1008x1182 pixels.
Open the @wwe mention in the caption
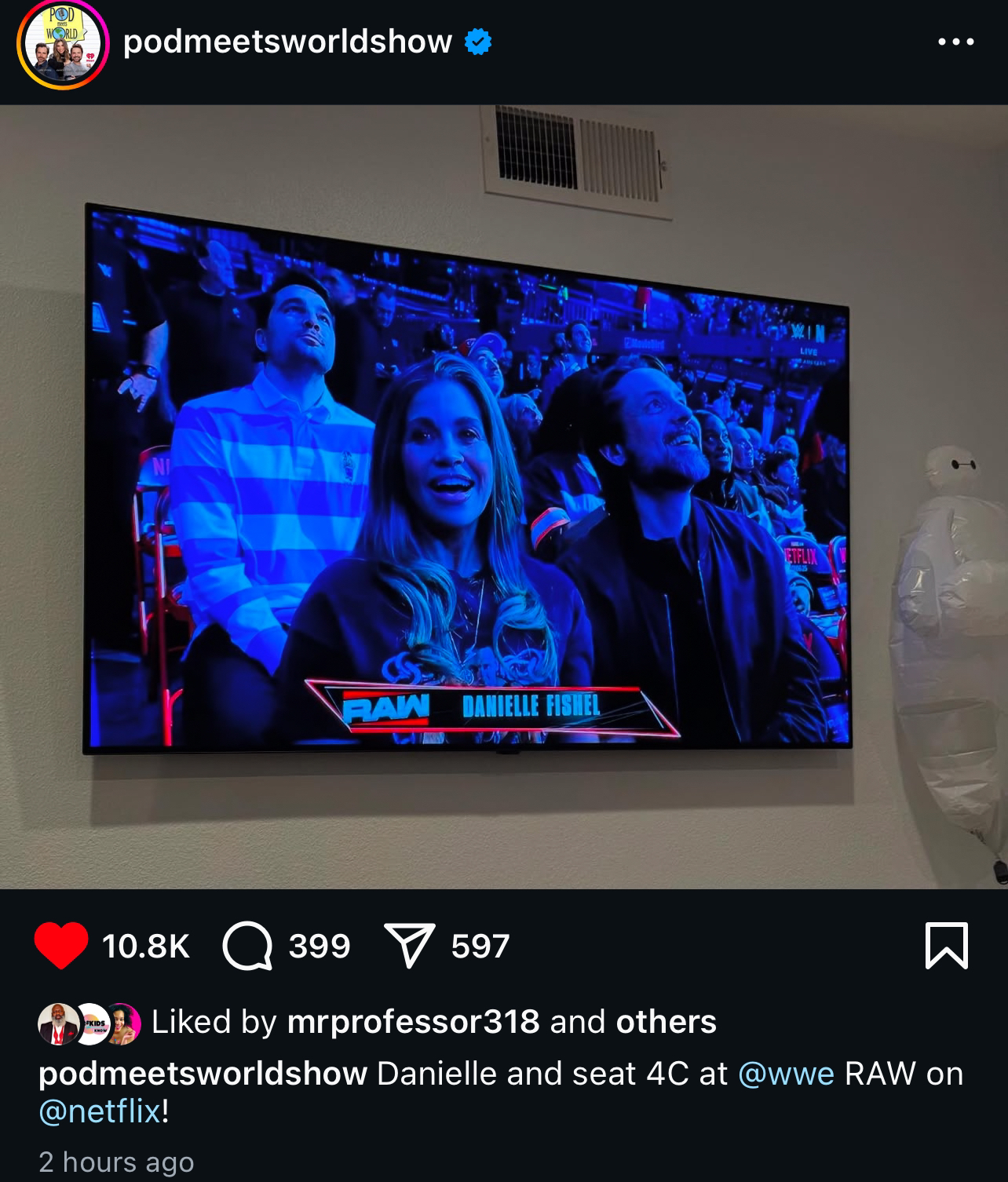tap(786, 1074)
